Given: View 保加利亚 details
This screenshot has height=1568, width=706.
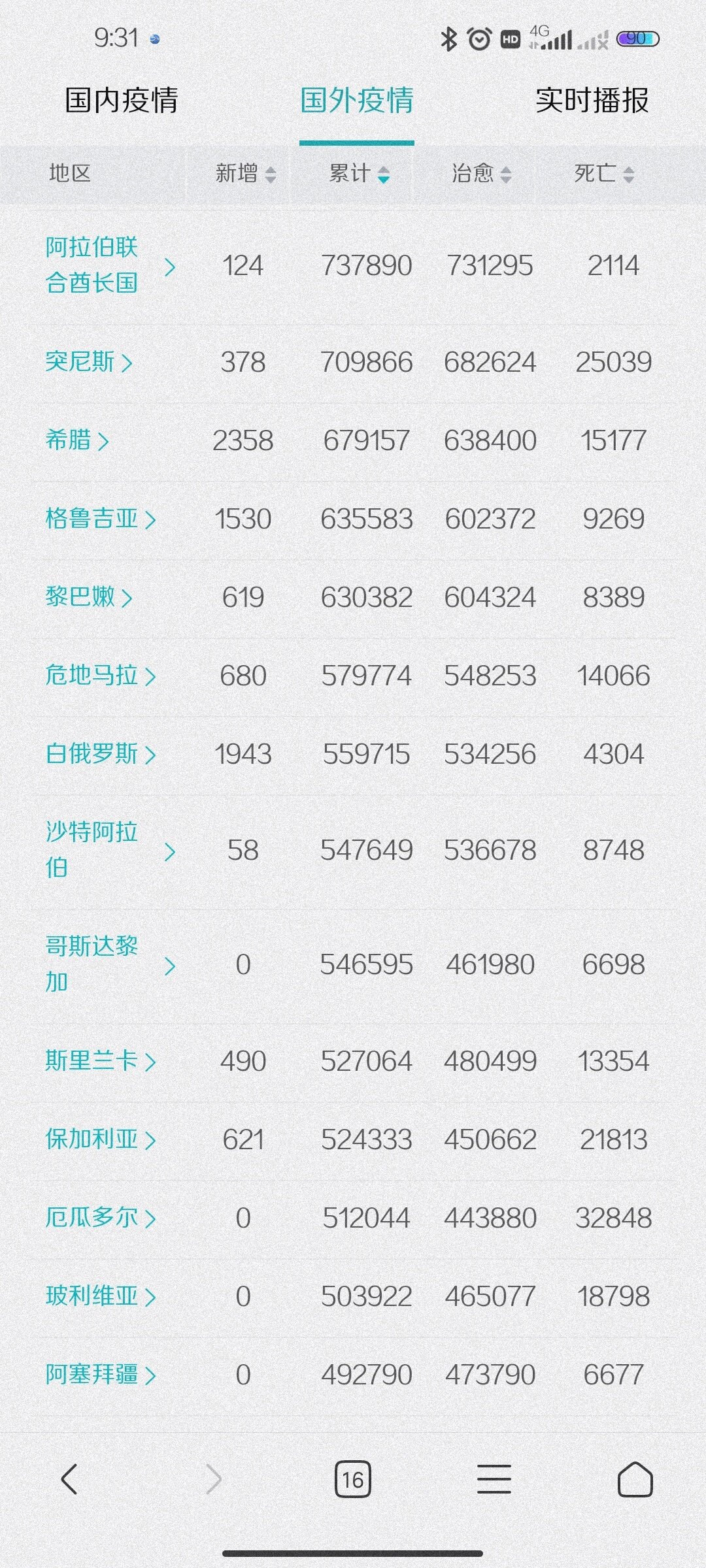Looking at the screenshot, I should click(x=100, y=1139).
